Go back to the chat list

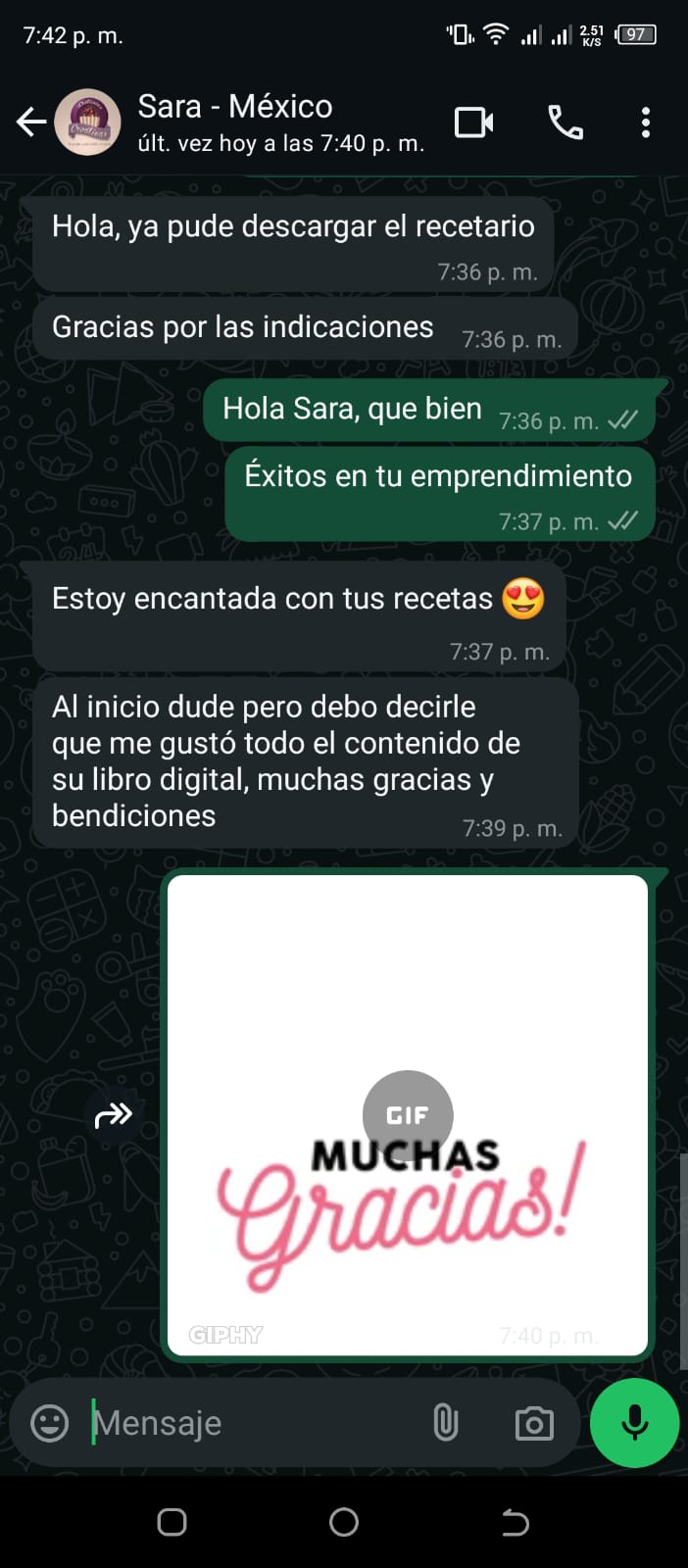(31, 122)
